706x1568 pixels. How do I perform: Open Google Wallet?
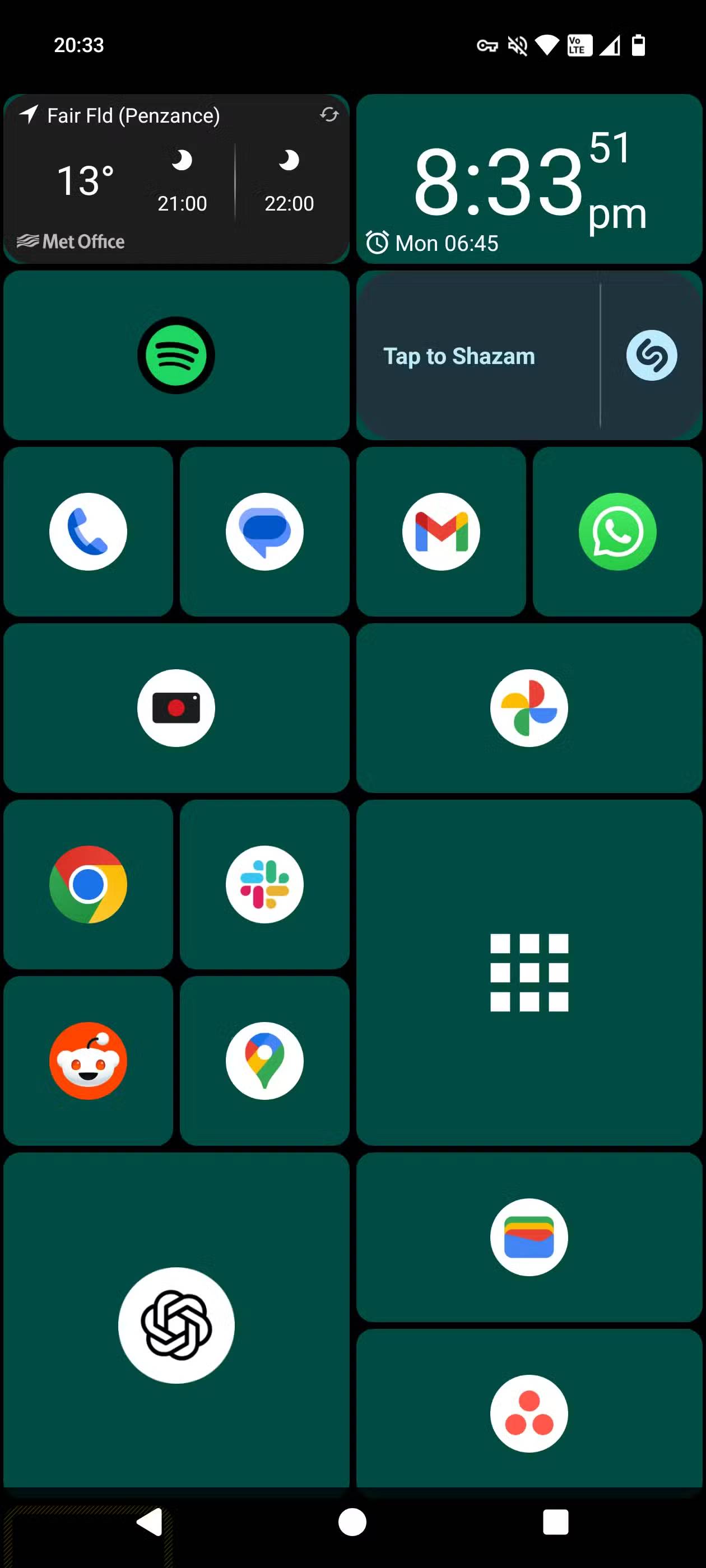coord(529,1236)
